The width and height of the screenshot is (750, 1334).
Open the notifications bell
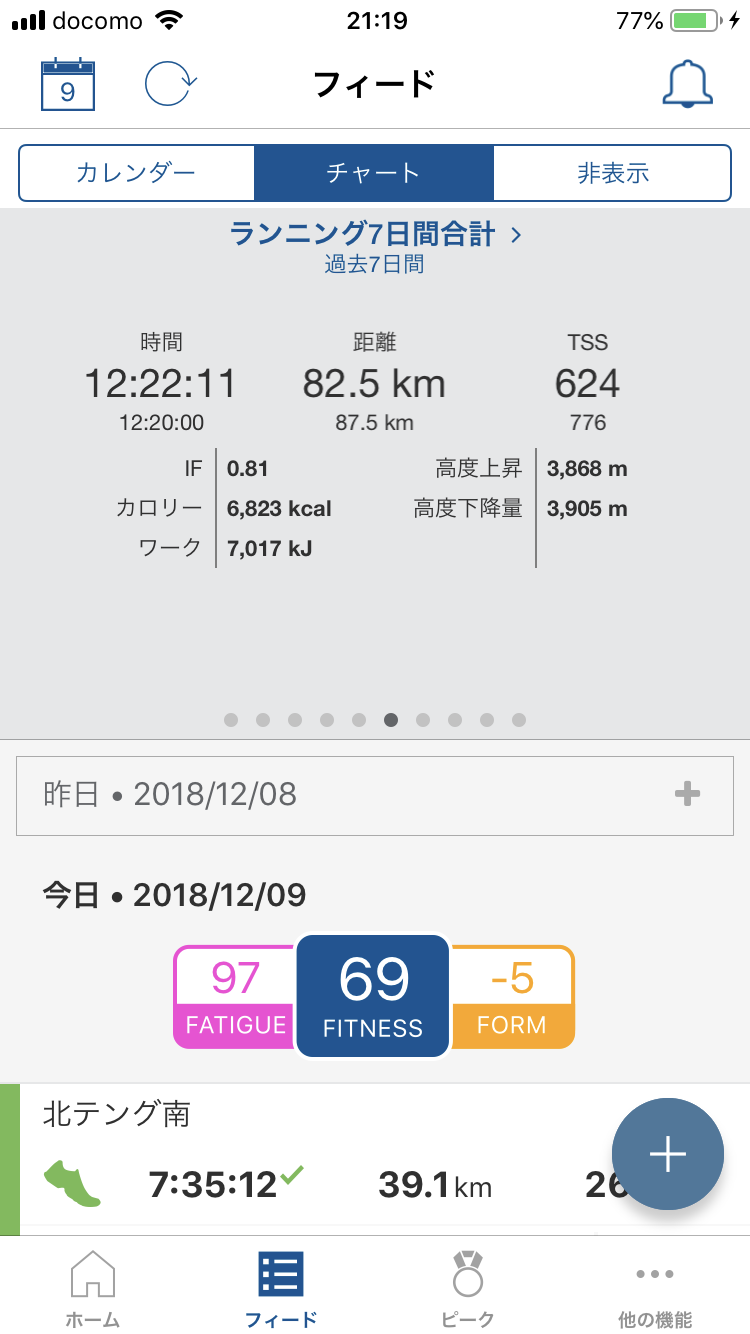click(x=687, y=84)
